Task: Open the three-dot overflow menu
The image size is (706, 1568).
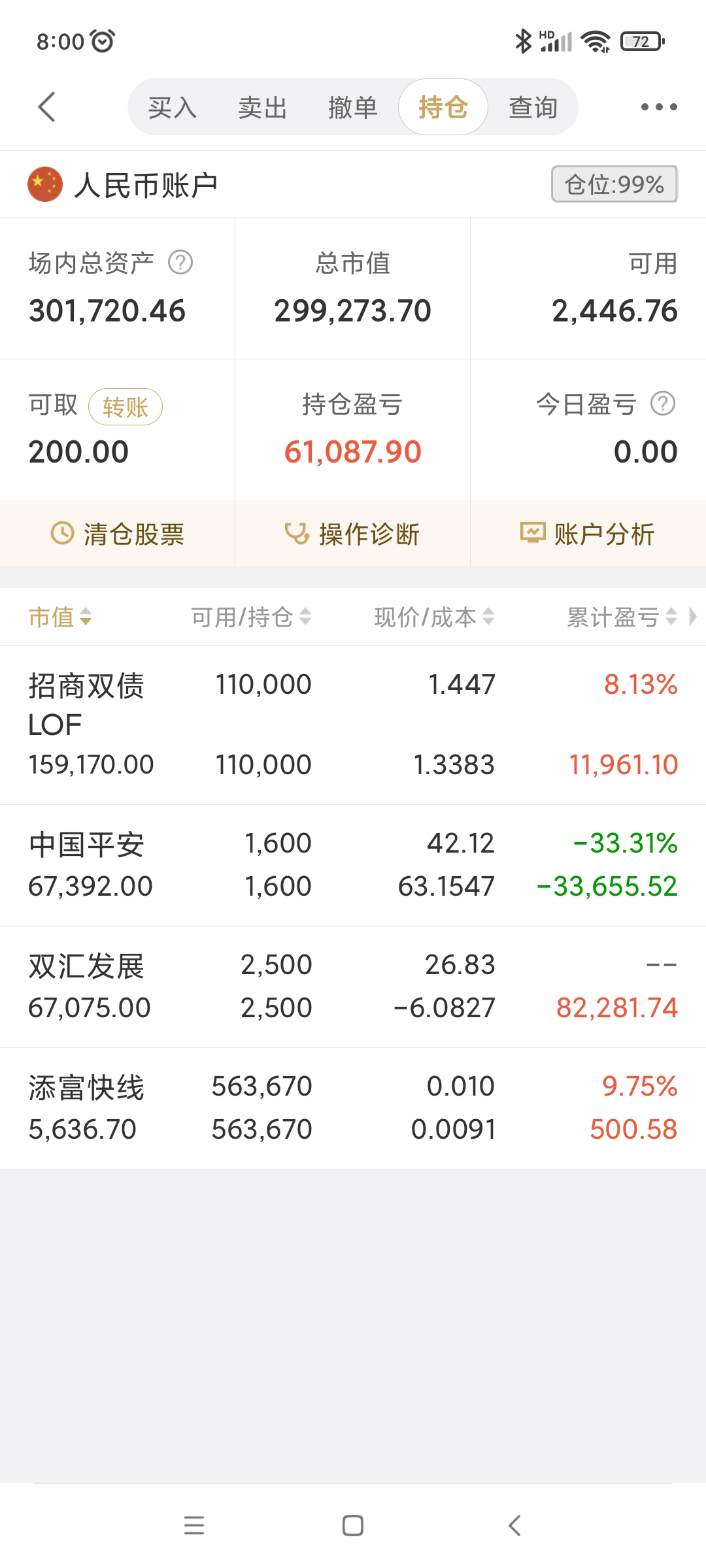Action: coord(658,107)
